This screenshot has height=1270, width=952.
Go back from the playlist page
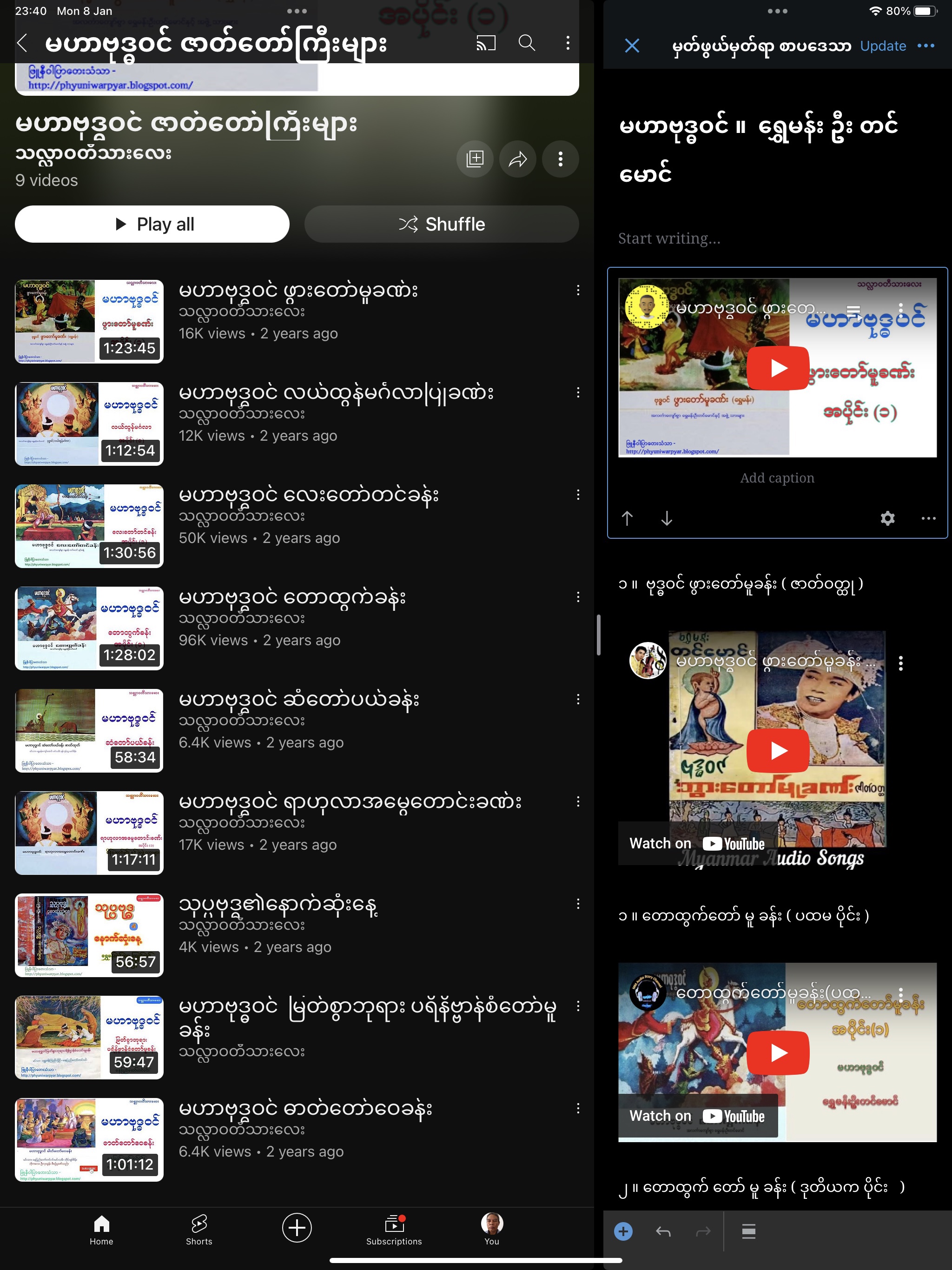point(22,43)
